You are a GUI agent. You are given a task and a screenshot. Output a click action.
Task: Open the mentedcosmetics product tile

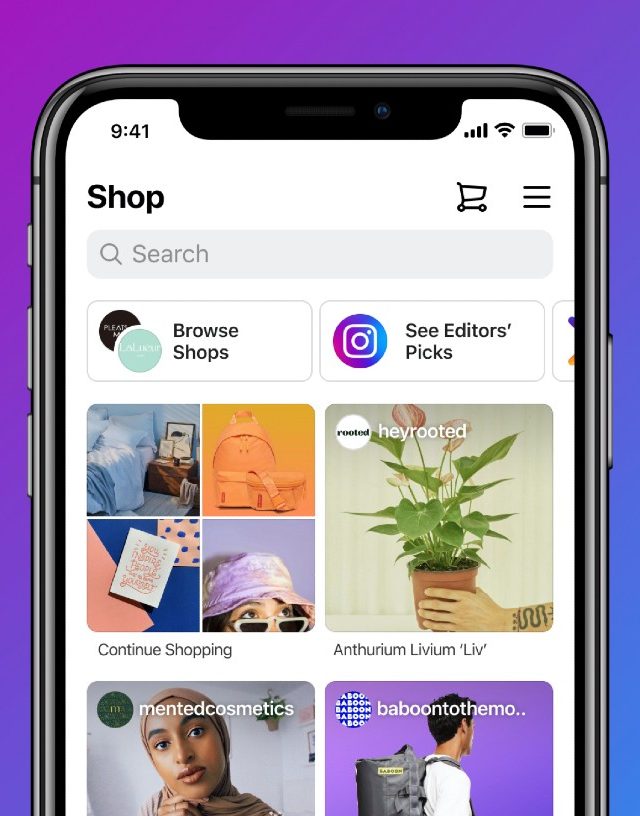tap(201, 748)
